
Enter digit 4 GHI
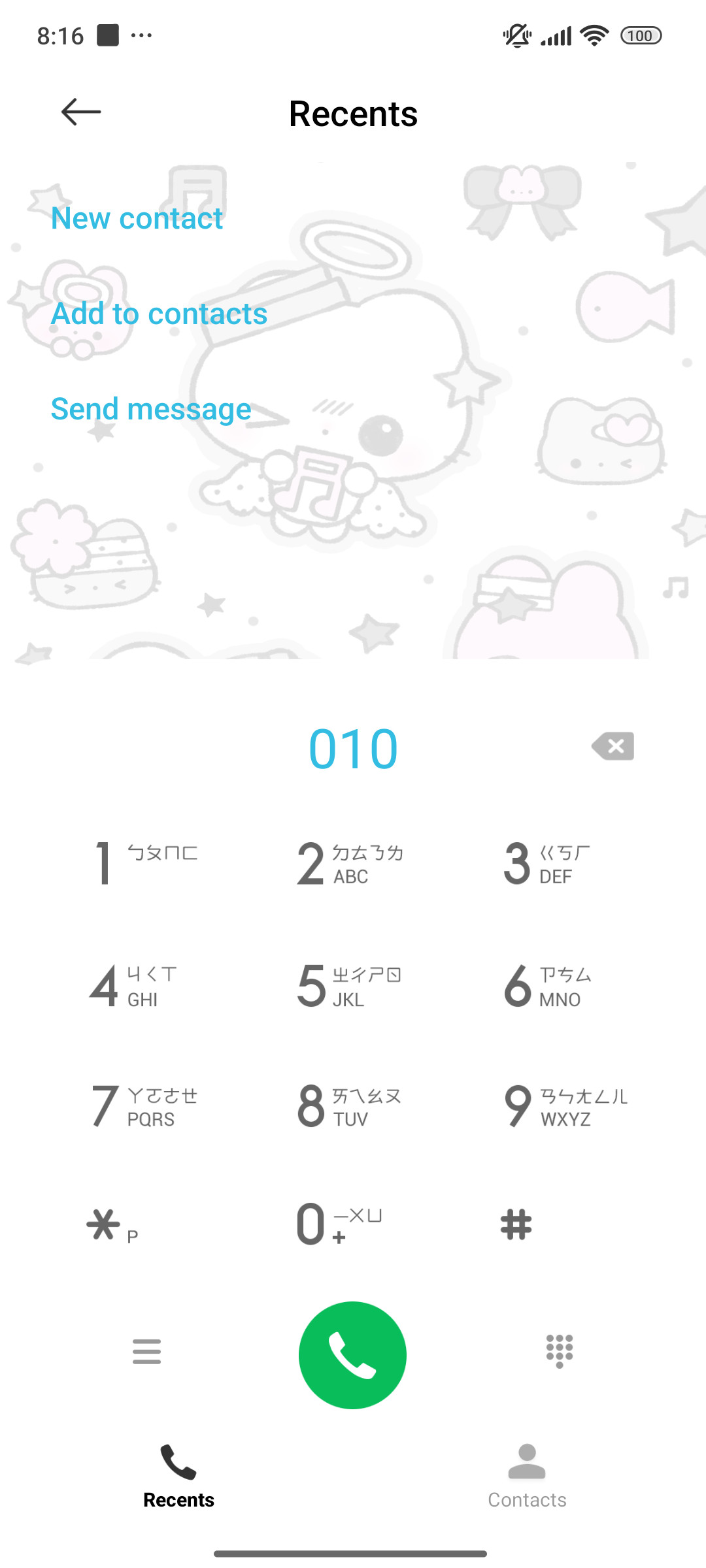(133, 986)
